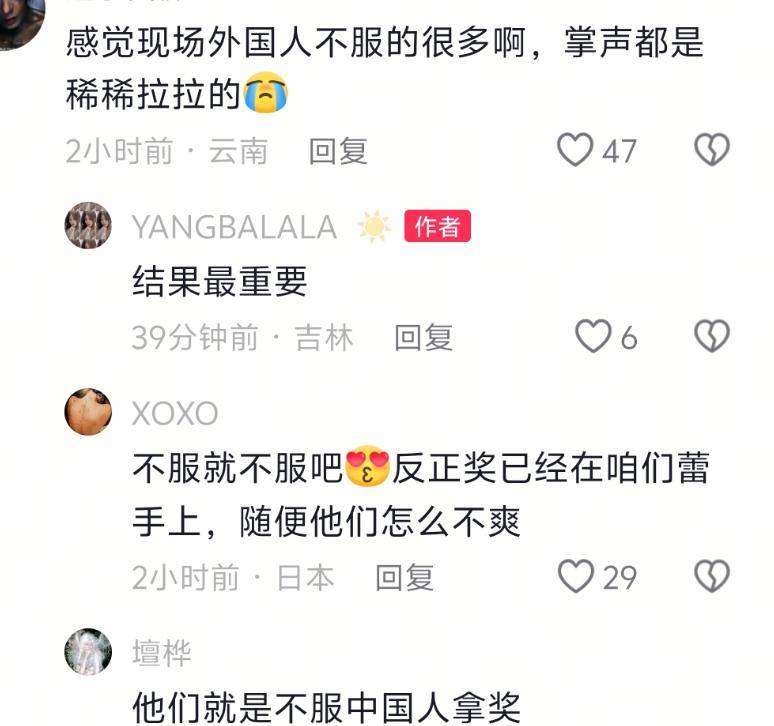The image size is (774, 726).
Task: Like YANGBALALA's comment 结果最重要
Action: point(593,337)
